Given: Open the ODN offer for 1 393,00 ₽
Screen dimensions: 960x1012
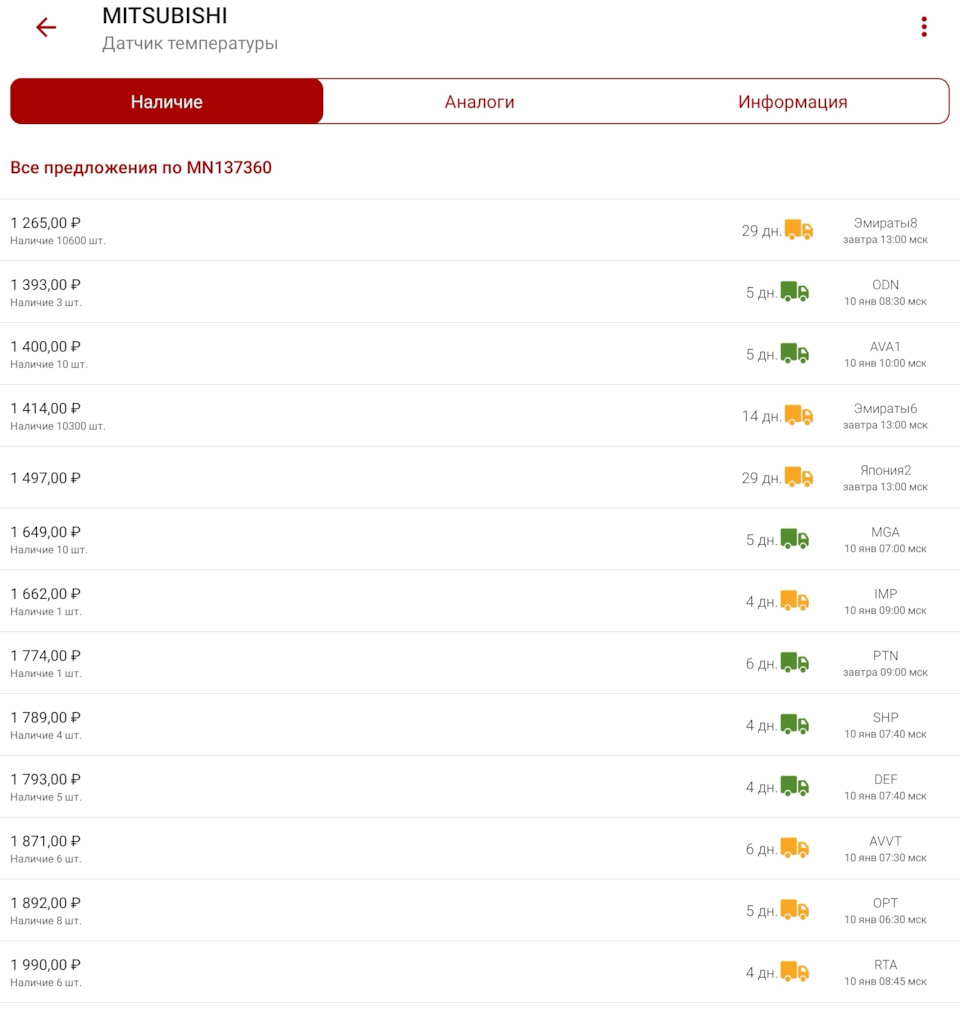Looking at the screenshot, I should point(480,292).
